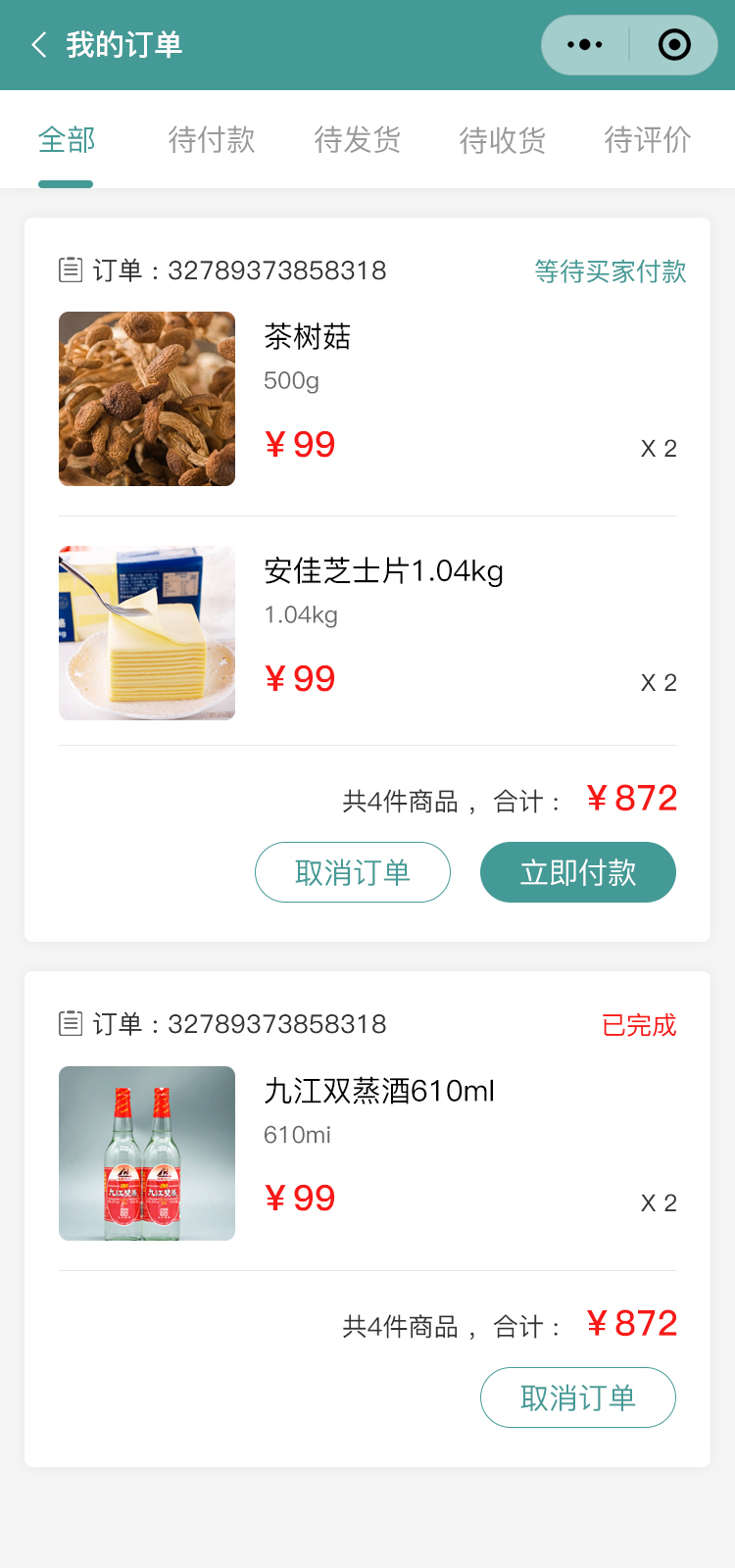Screen dimensions: 735x1568
Task: Open the 茶树菇 product item
Action: click(x=367, y=399)
